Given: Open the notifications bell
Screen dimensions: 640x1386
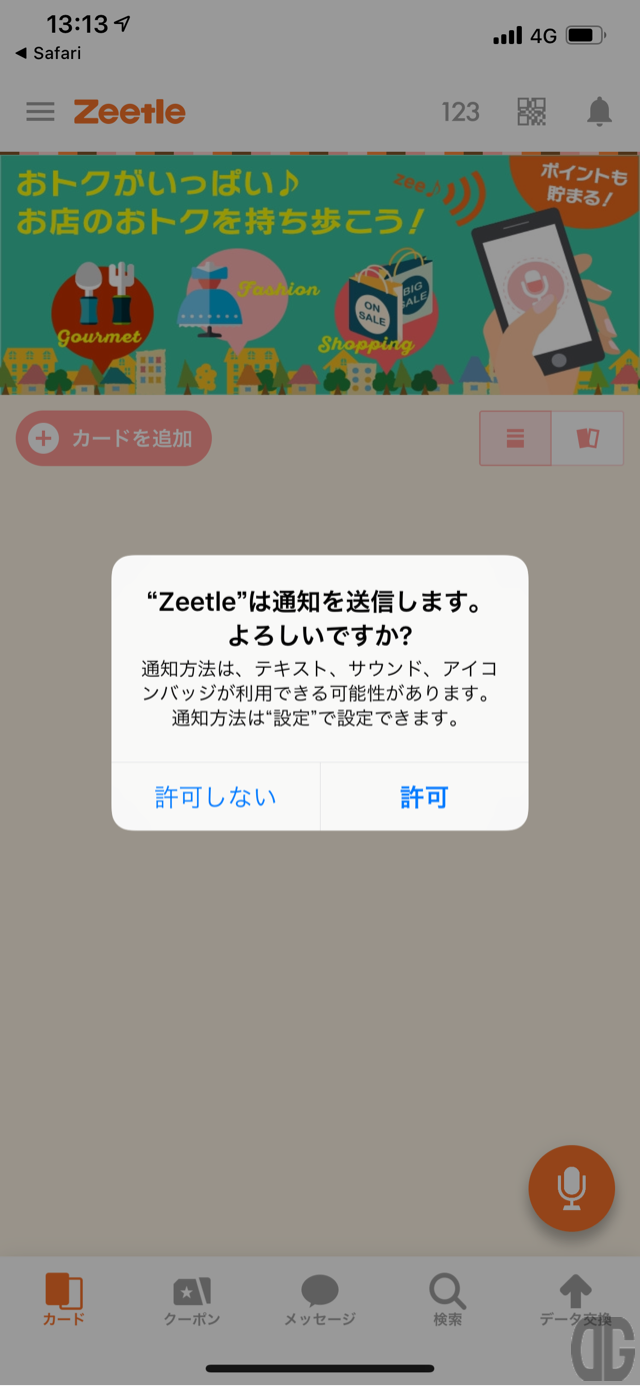Looking at the screenshot, I should (599, 111).
